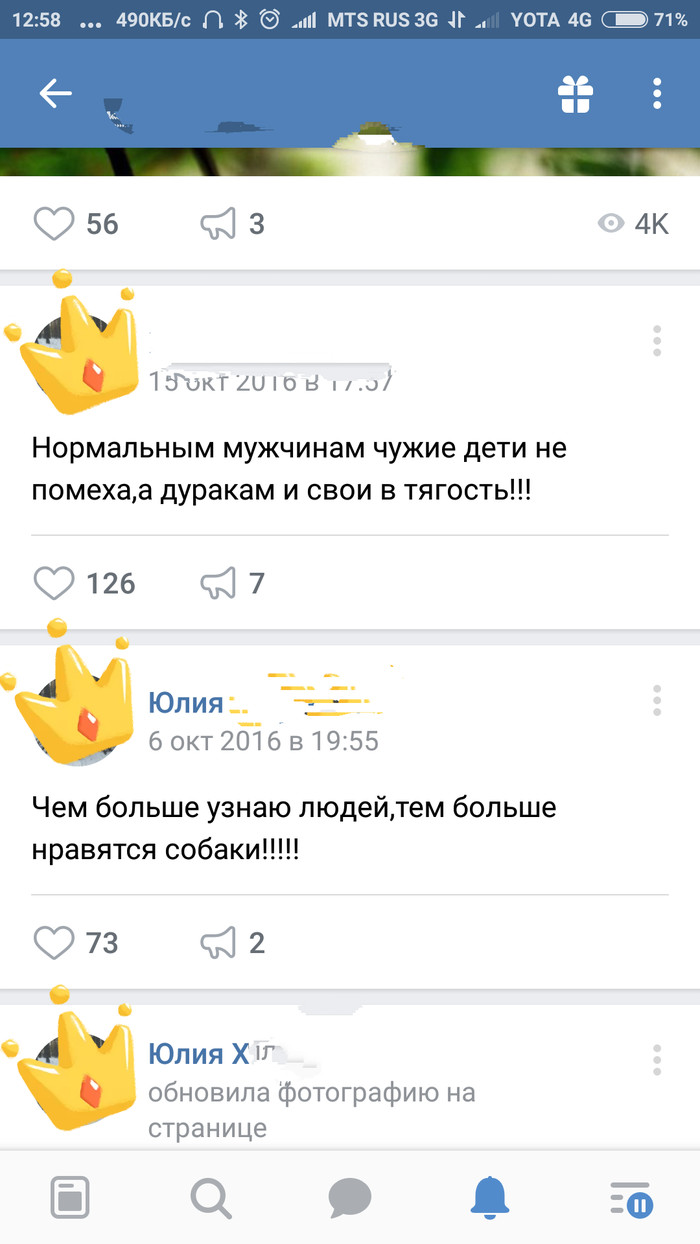Open Юлия's profile from 6 окт post

click(x=186, y=703)
